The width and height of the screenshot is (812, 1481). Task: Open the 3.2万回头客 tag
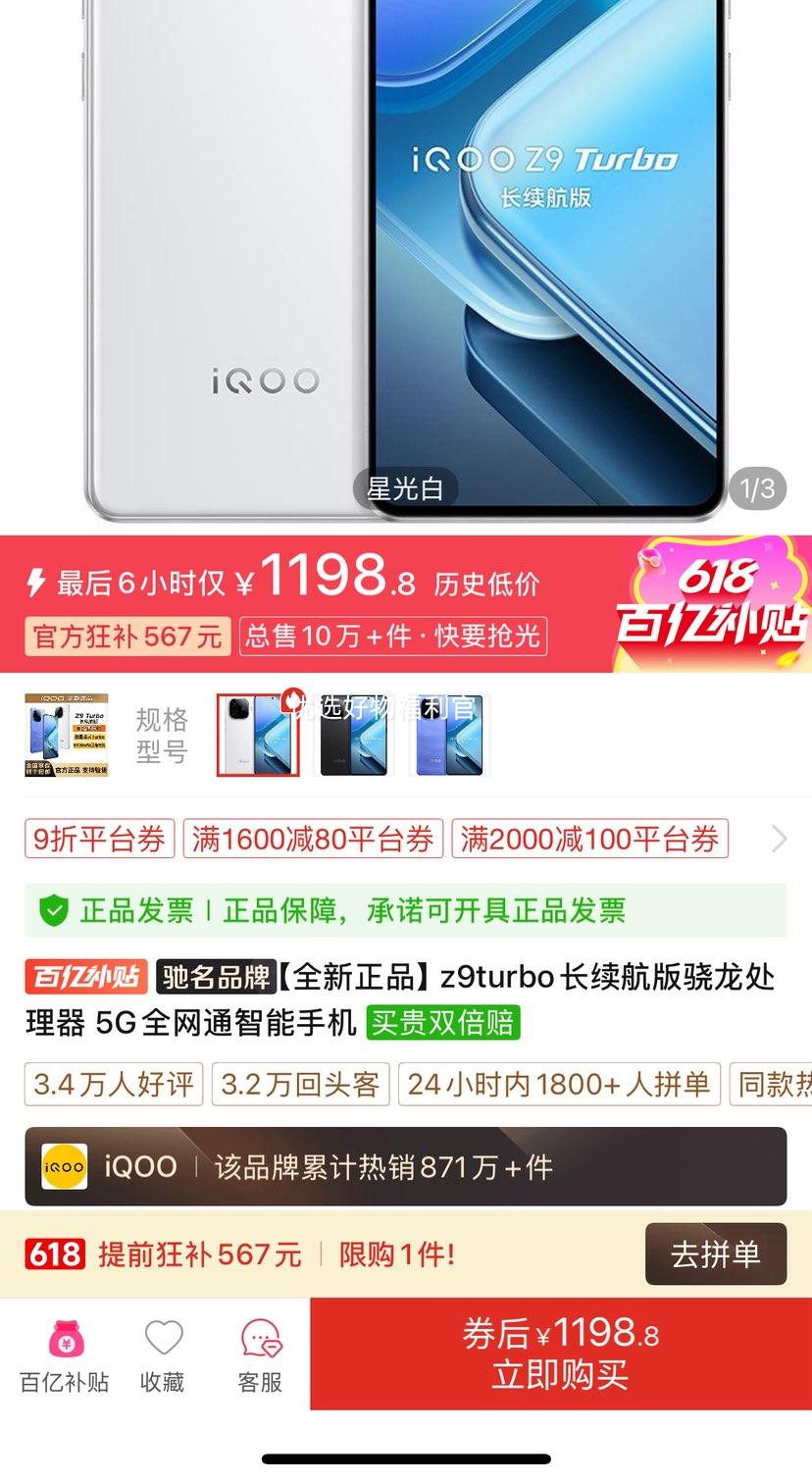(300, 1084)
